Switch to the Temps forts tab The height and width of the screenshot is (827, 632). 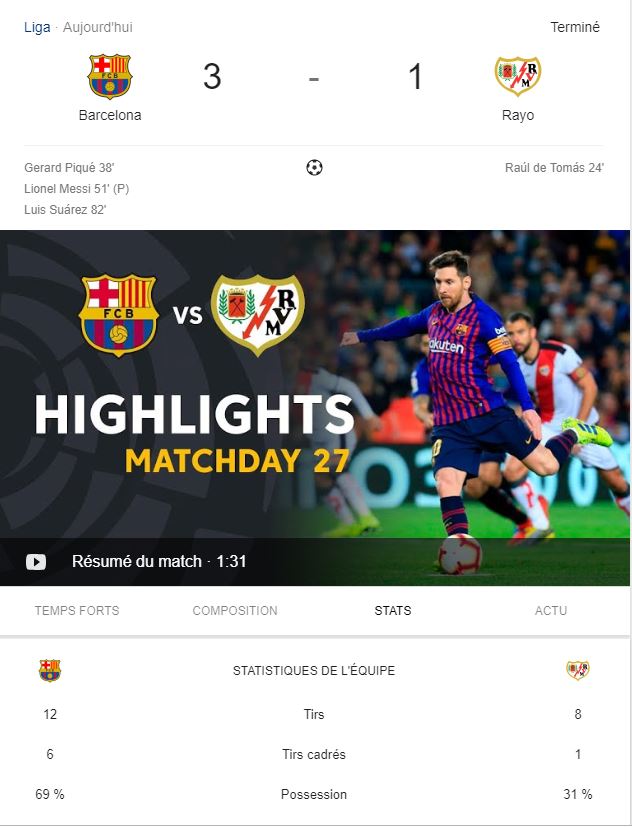[x=76, y=610]
